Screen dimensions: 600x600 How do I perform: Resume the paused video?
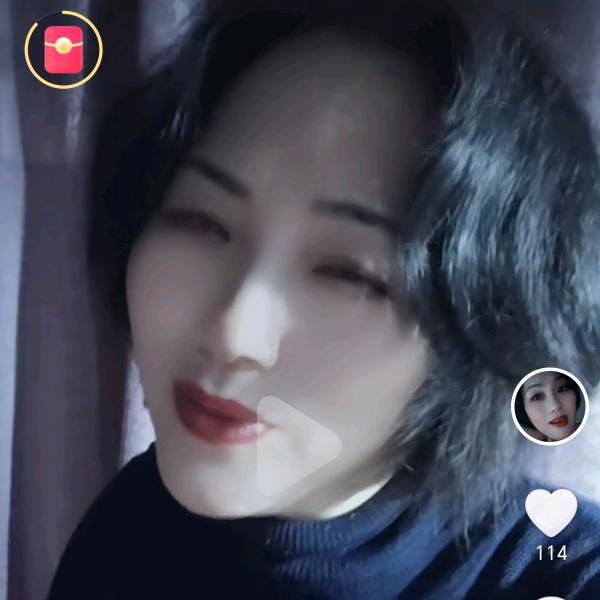tap(298, 445)
